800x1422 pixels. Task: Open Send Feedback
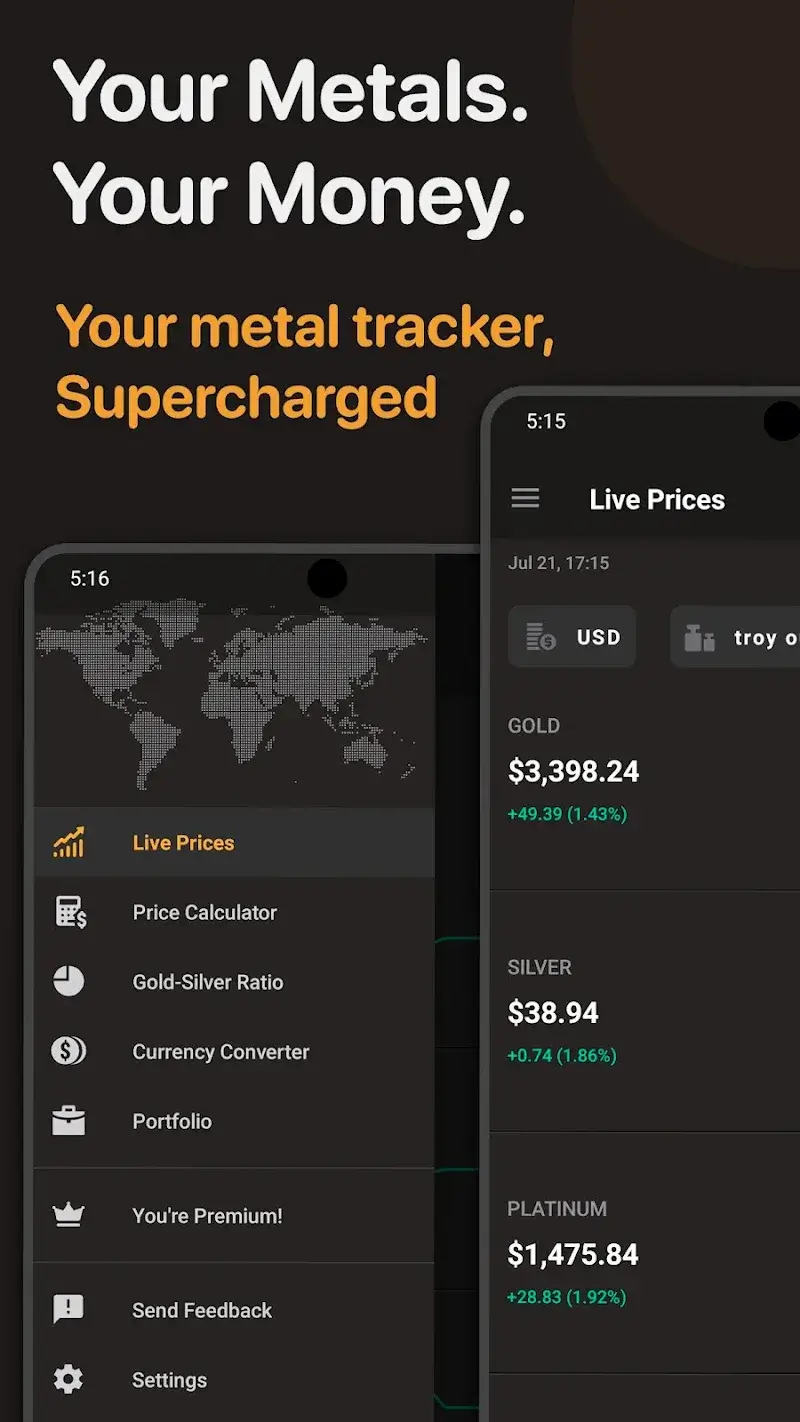tap(201, 1310)
